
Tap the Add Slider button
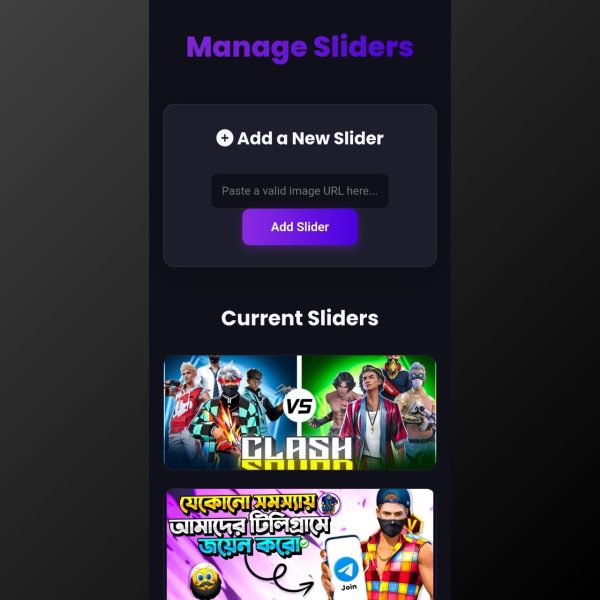(x=299, y=227)
